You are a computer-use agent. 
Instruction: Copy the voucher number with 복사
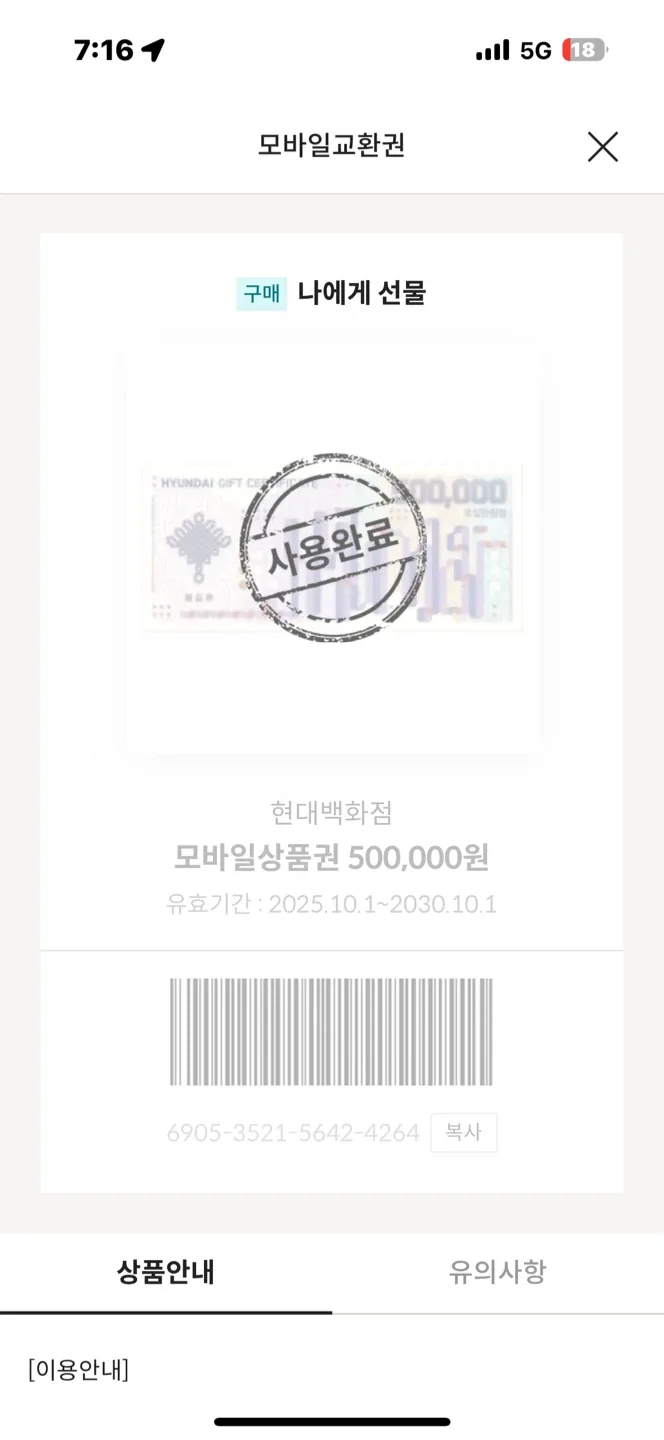463,1133
